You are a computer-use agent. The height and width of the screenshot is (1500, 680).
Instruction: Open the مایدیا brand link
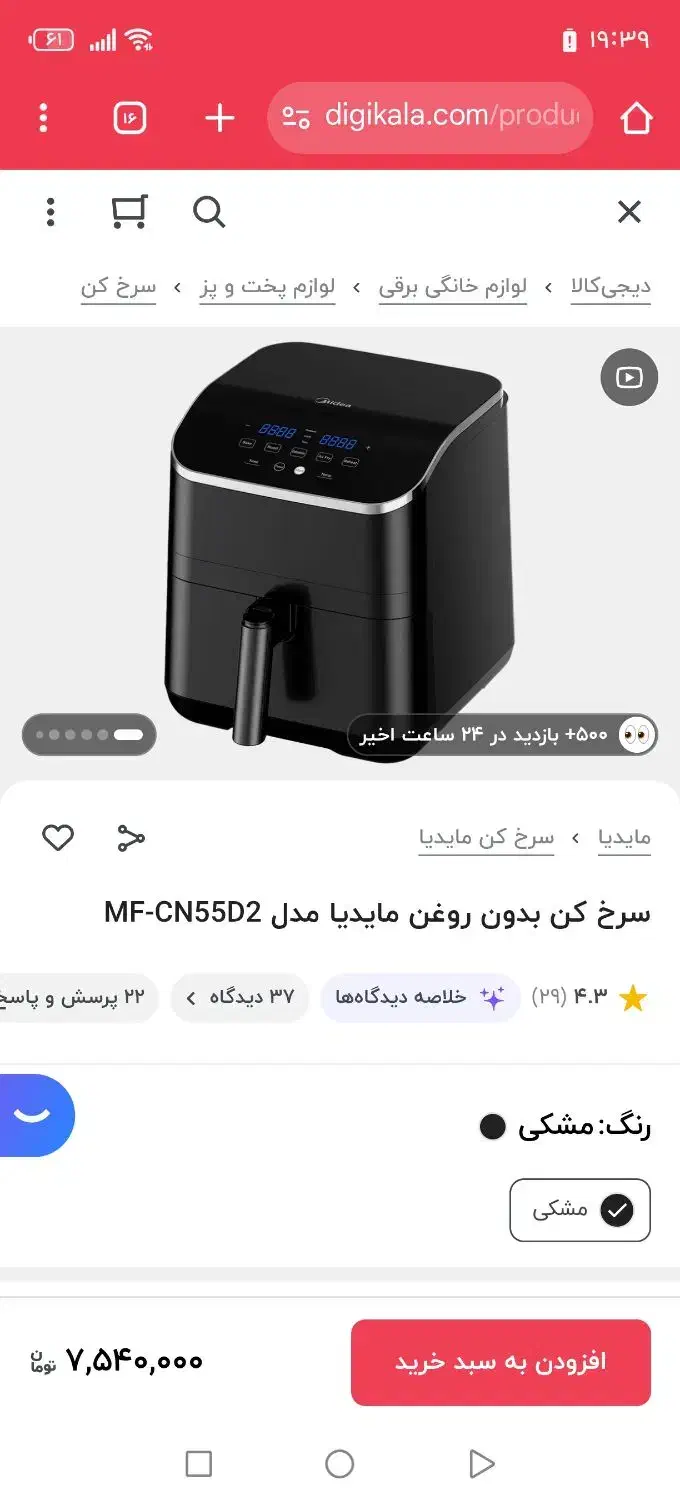click(x=624, y=838)
